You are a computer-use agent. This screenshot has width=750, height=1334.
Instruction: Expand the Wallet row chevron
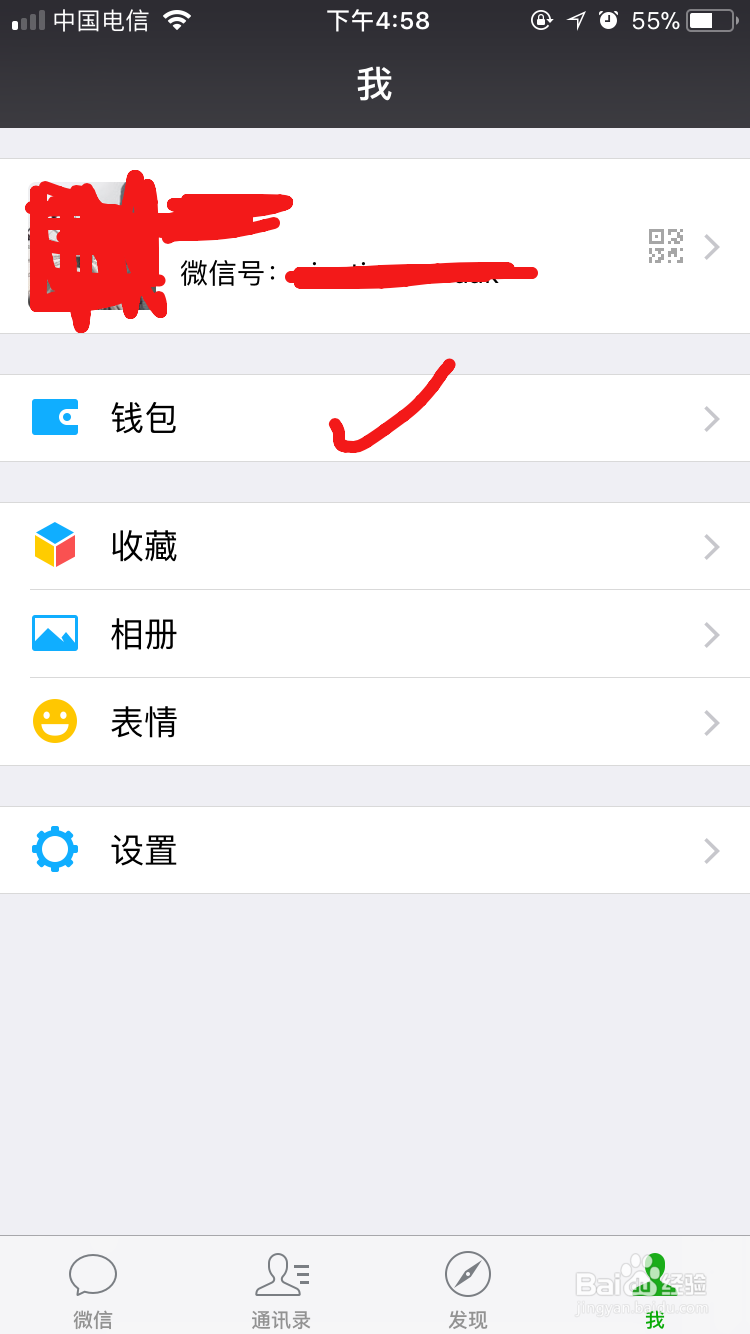pos(712,418)
